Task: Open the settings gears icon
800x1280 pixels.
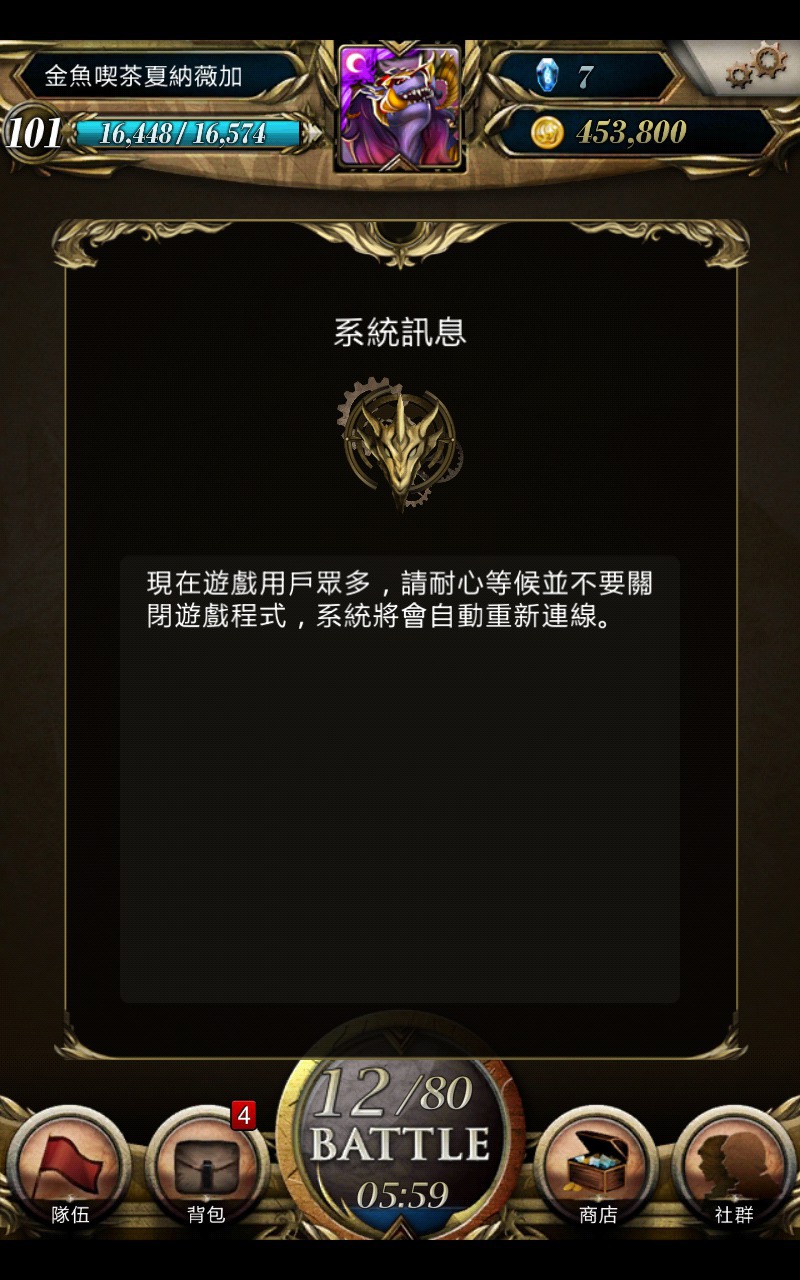Action: pyautogui.click(x=757, y=68)
